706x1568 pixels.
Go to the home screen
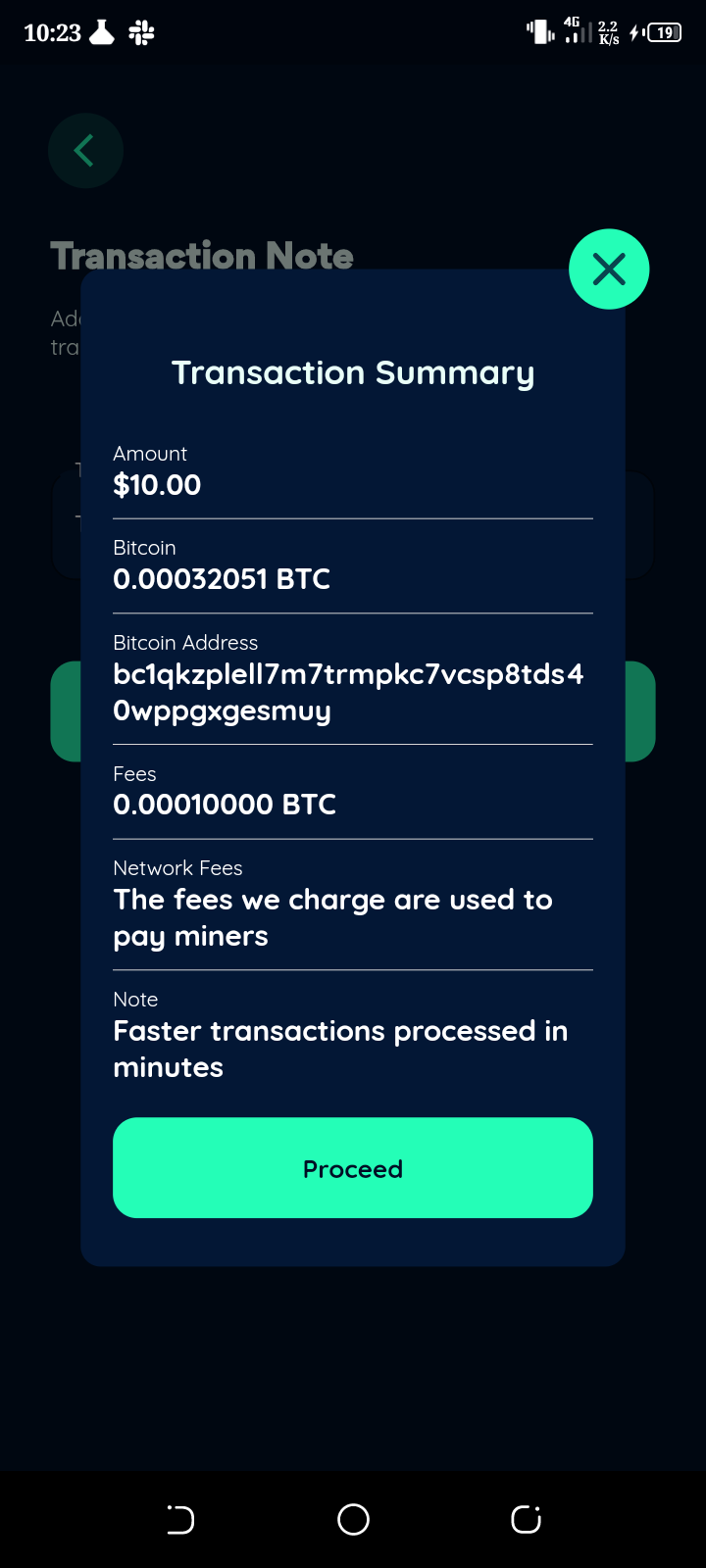[x=353, y=1520]
